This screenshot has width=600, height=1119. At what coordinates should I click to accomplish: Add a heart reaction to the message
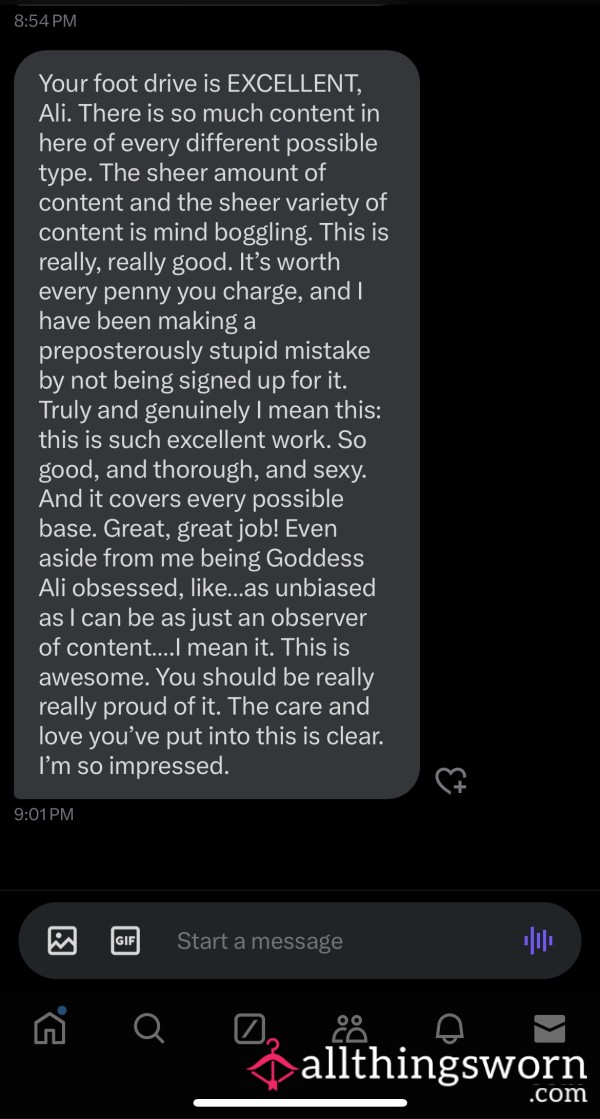(x=451, y=781)
